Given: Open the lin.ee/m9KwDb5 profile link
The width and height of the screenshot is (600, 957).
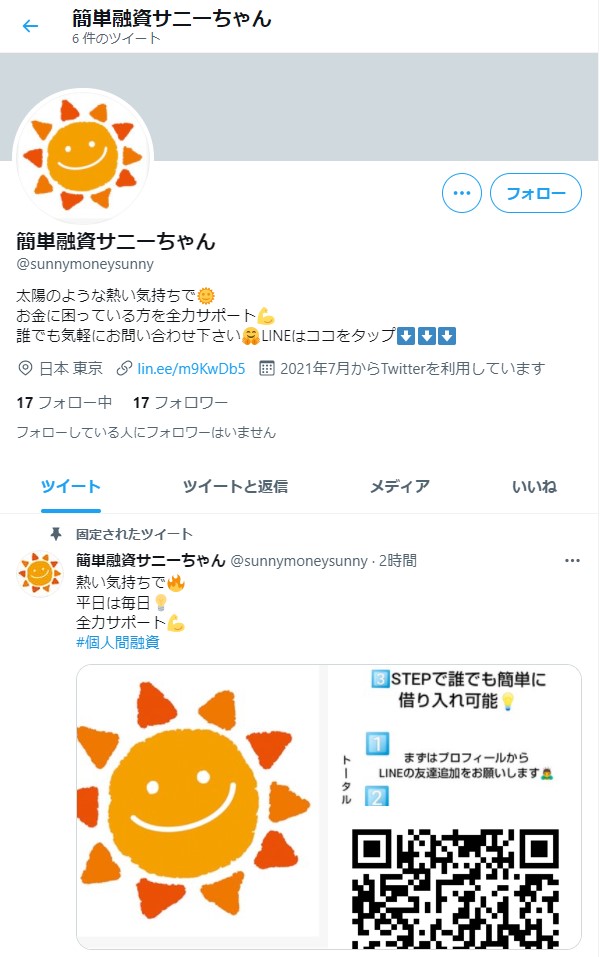Looking at the screenshot, I should click(190, 368).
